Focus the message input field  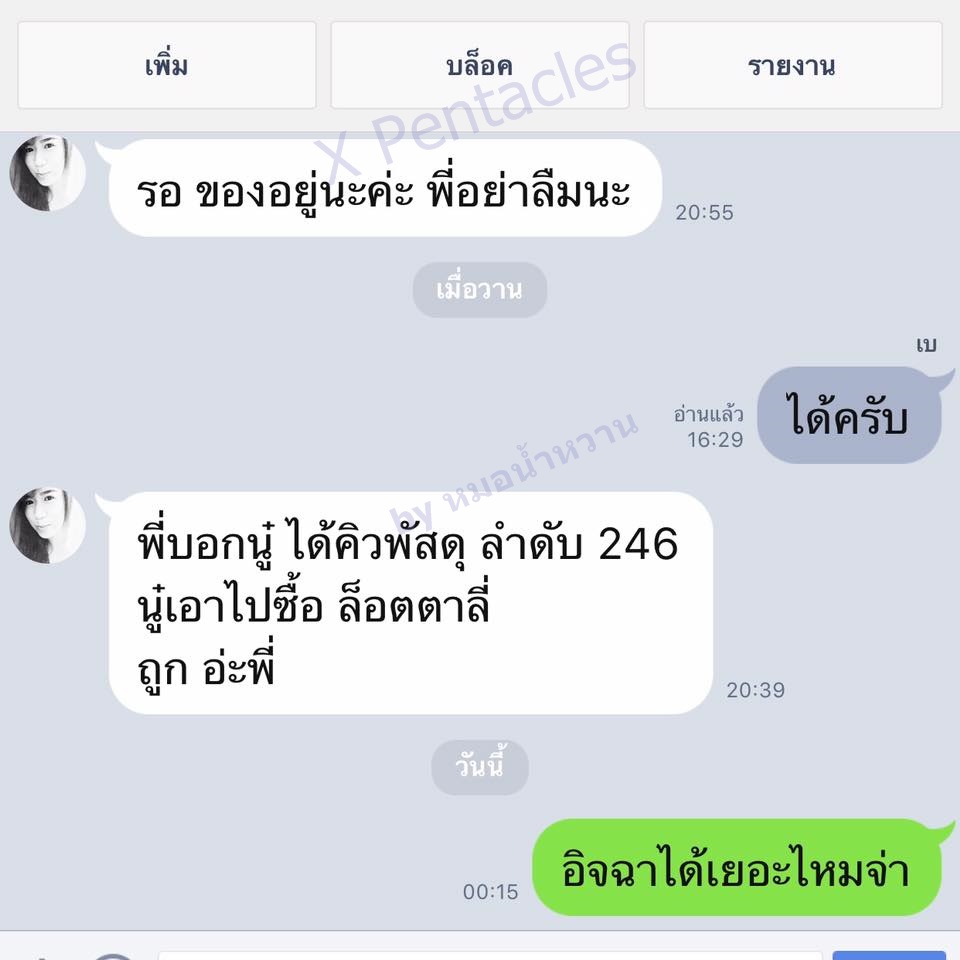coord(490,954)
